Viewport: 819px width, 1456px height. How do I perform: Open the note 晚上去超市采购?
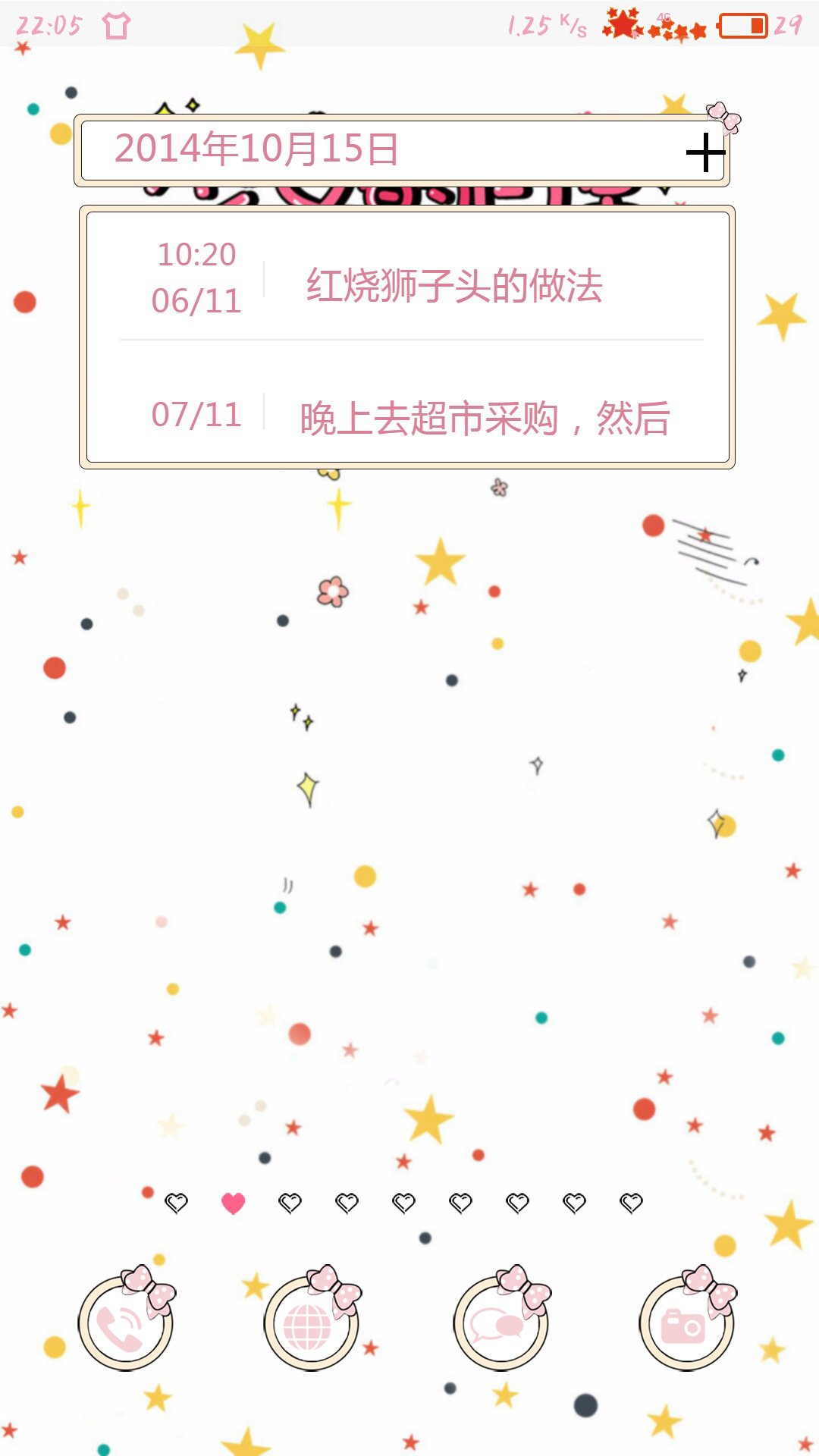tap(484, 418)
